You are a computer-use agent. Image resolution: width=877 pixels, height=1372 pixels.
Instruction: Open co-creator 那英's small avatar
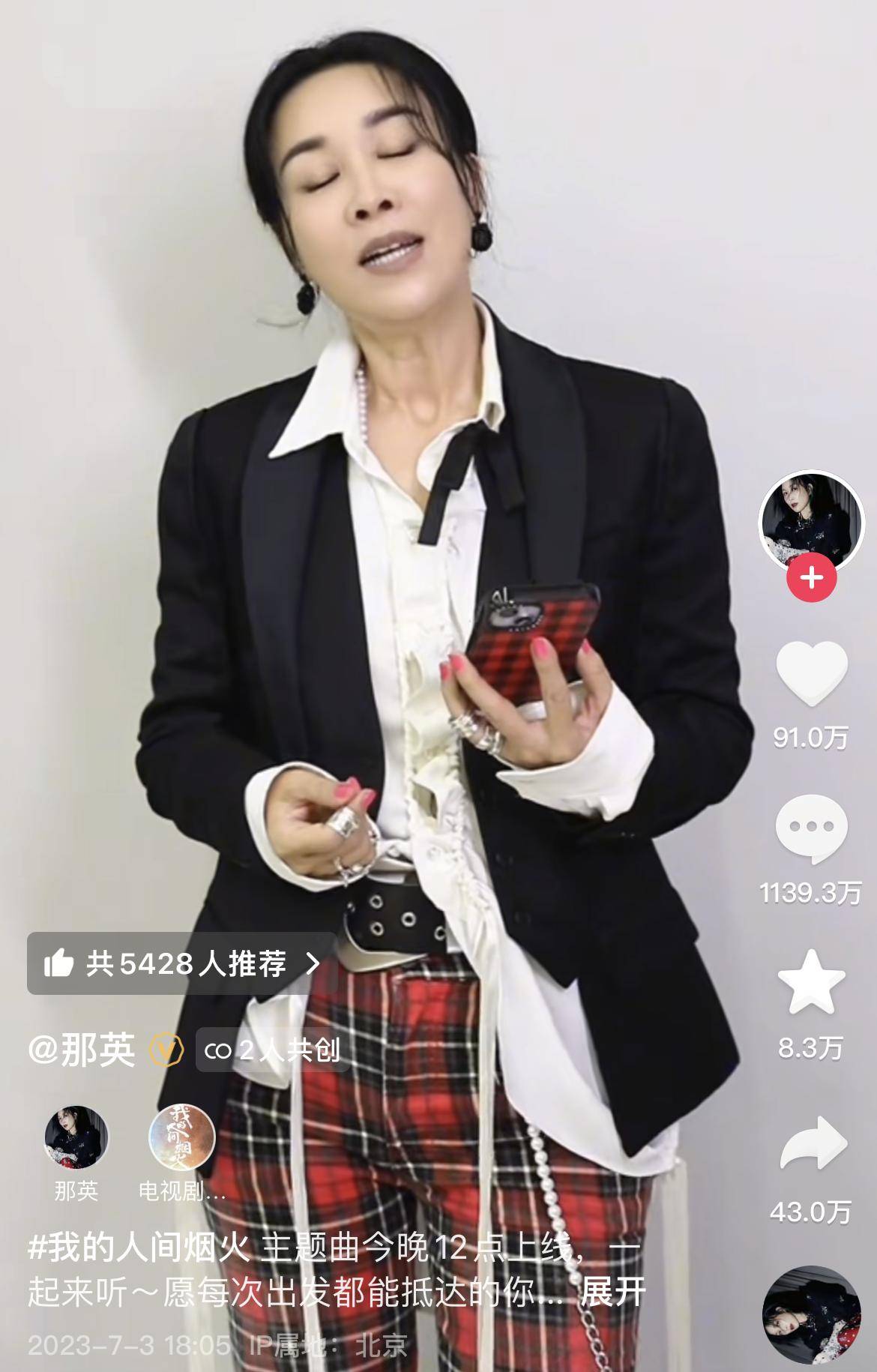click(x=76, y=1137)
